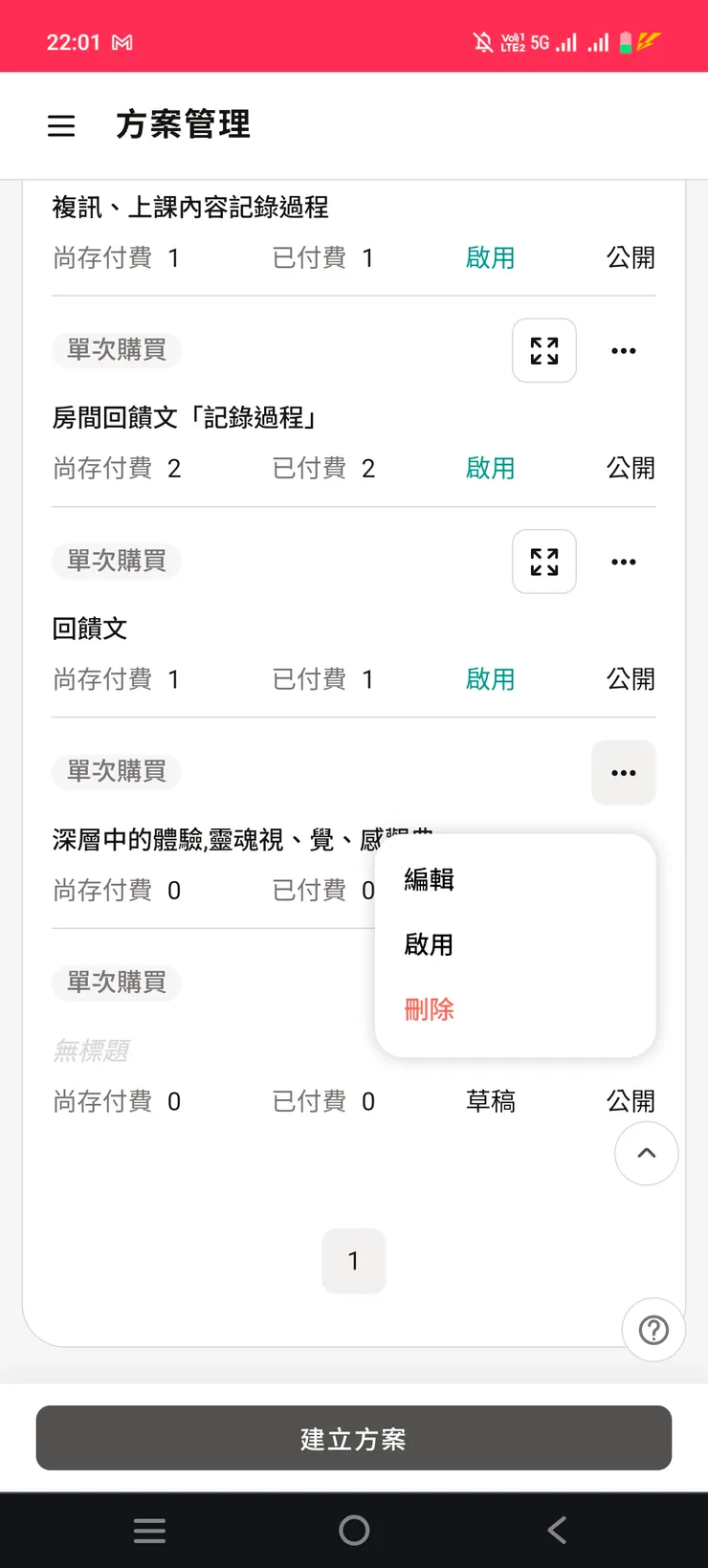Select 啟用 in the open context menu
The height and width of the screenshot is (1568, 708).
[429, 945]
